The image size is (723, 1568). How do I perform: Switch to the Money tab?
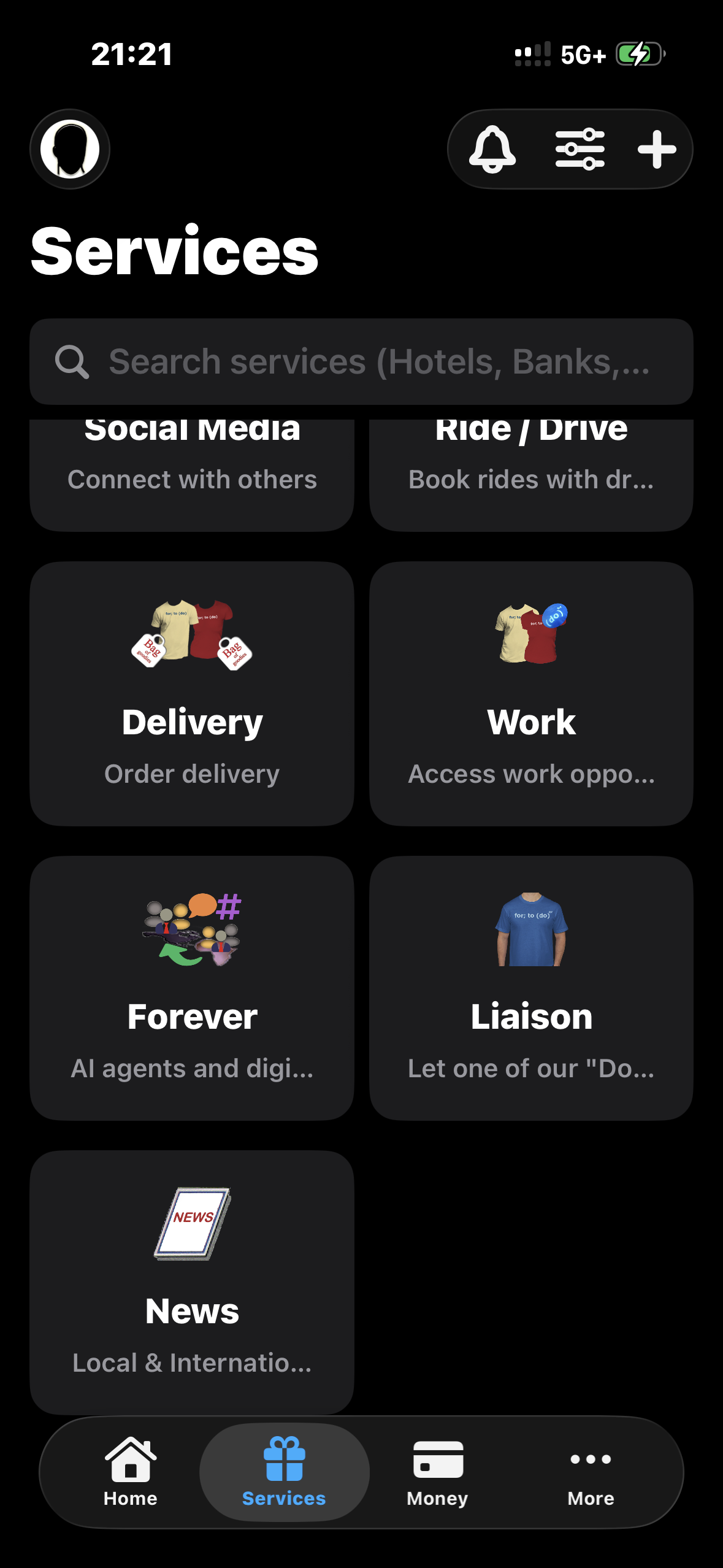pos(437,1472)
